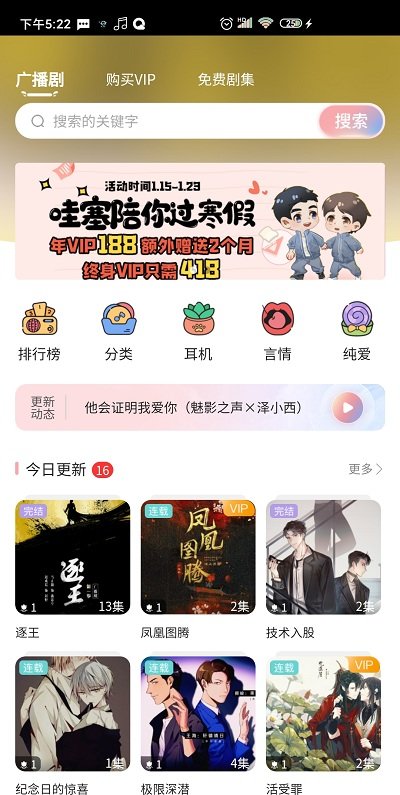The image size is (400, 795).
Task: Open the 哇塞陪你过寒假 VIP promo banner
Action: pos(200,221)
